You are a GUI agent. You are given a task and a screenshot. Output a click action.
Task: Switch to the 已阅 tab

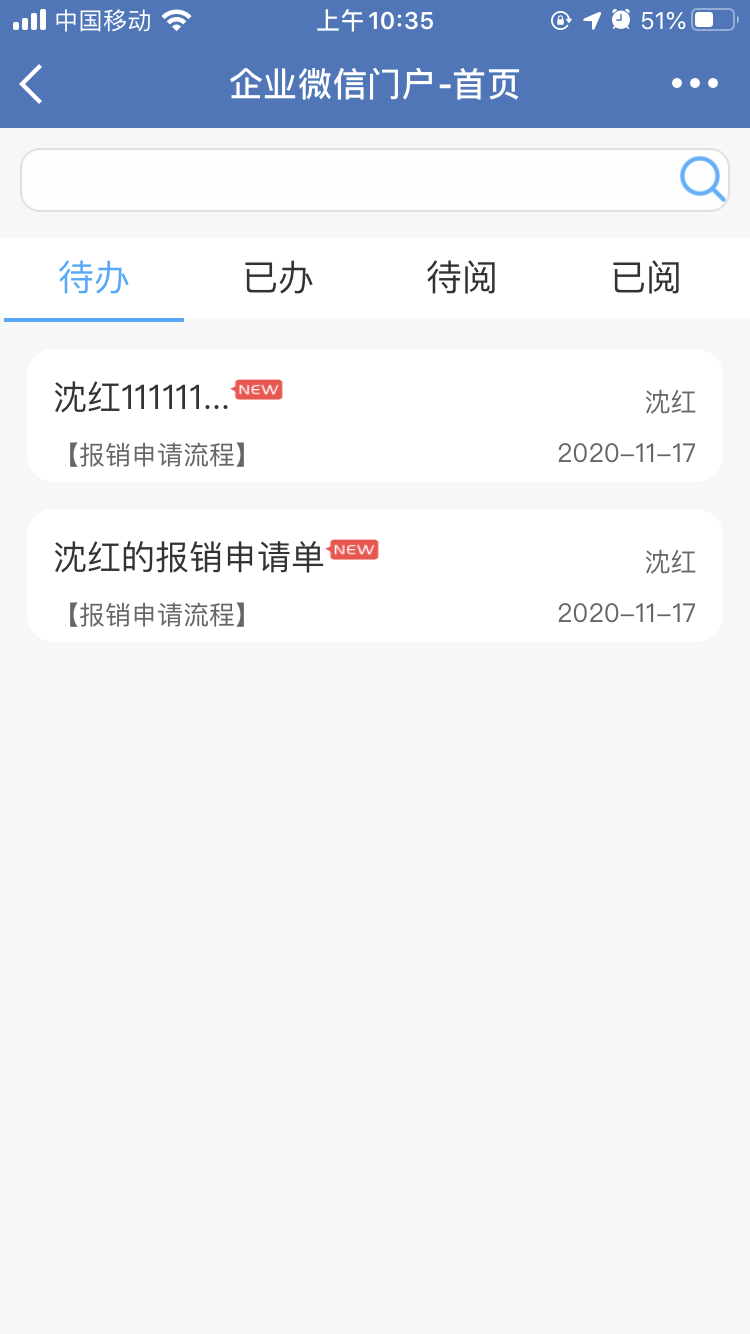(x=646, y=278)
